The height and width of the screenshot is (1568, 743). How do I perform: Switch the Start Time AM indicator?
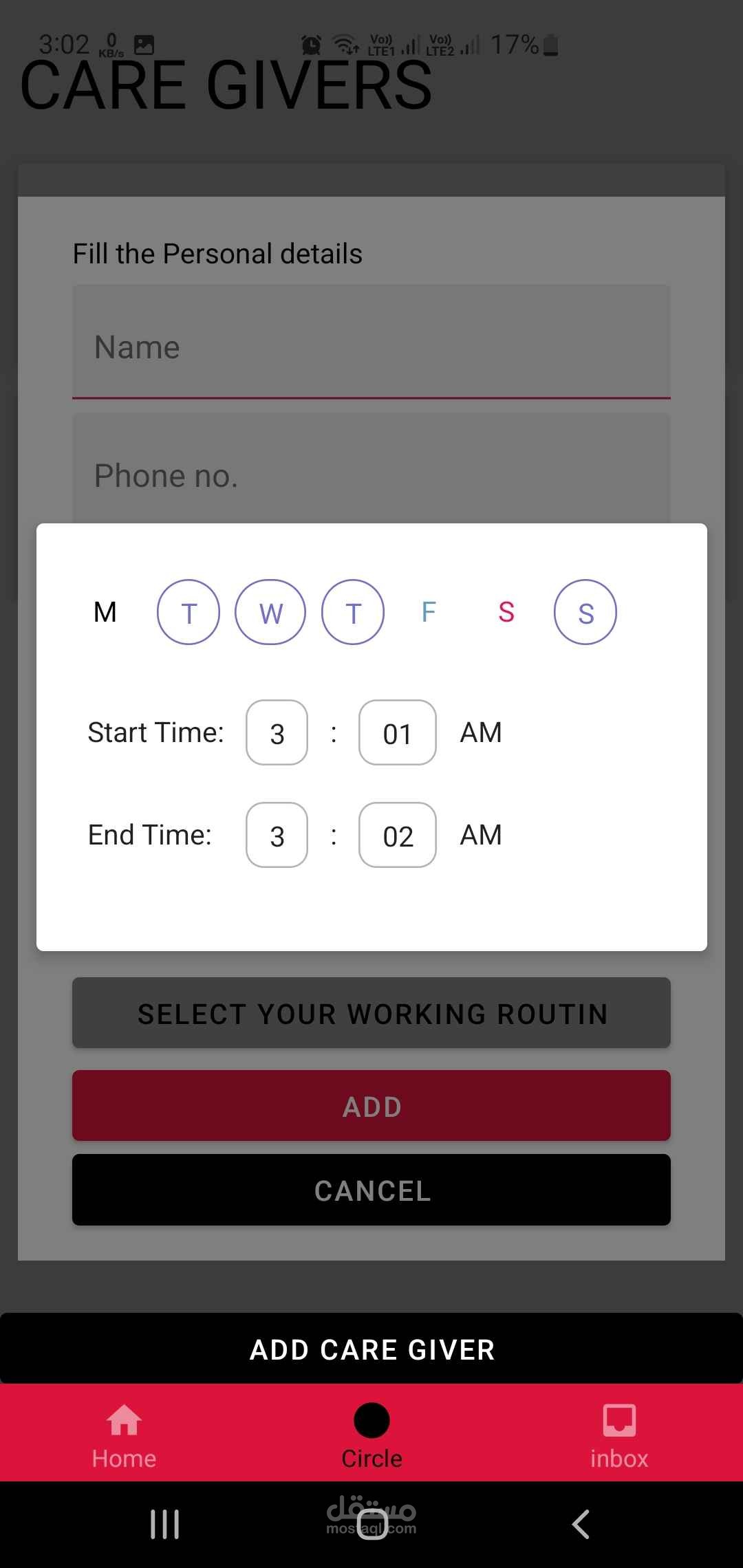pos(481,732)
